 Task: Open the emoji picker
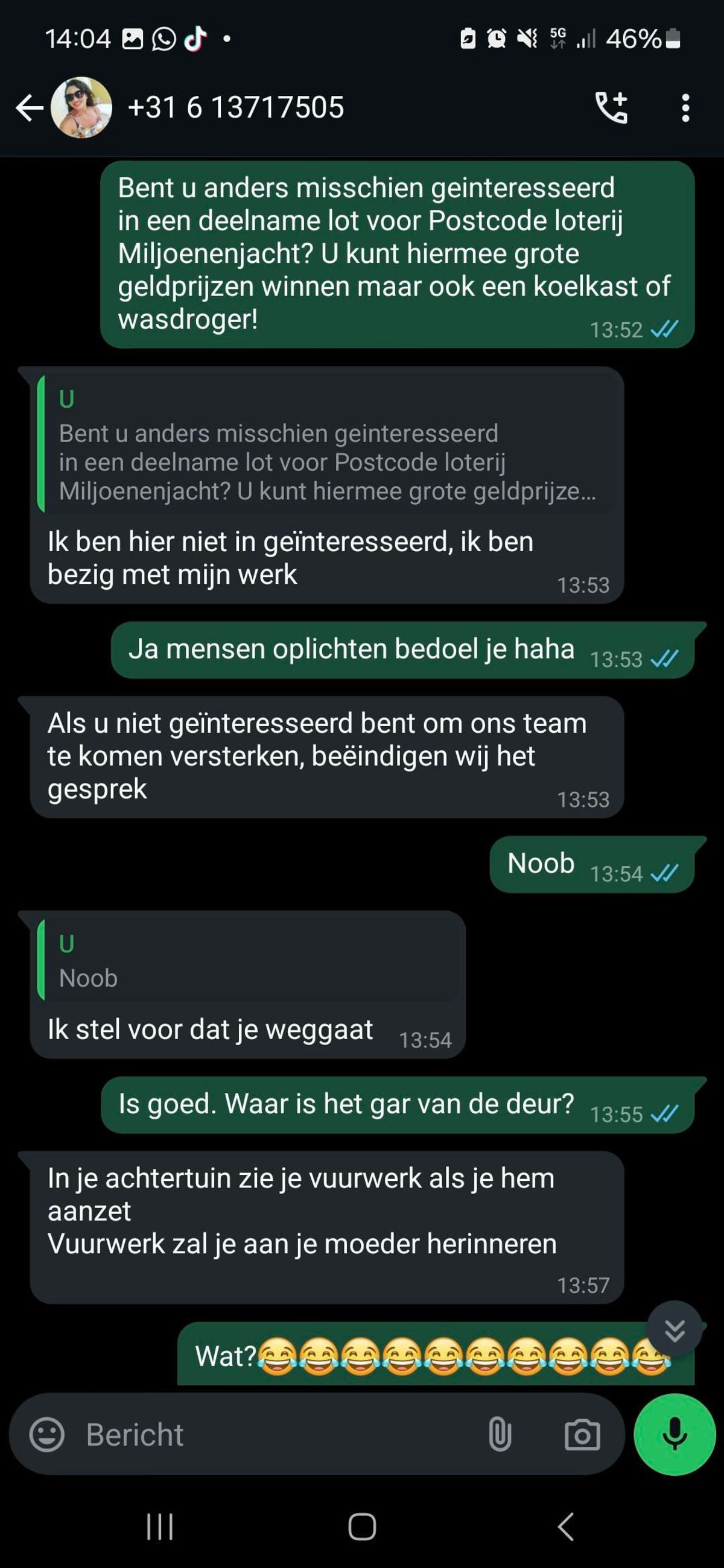pyautogui.click(x=47, y=1435)
